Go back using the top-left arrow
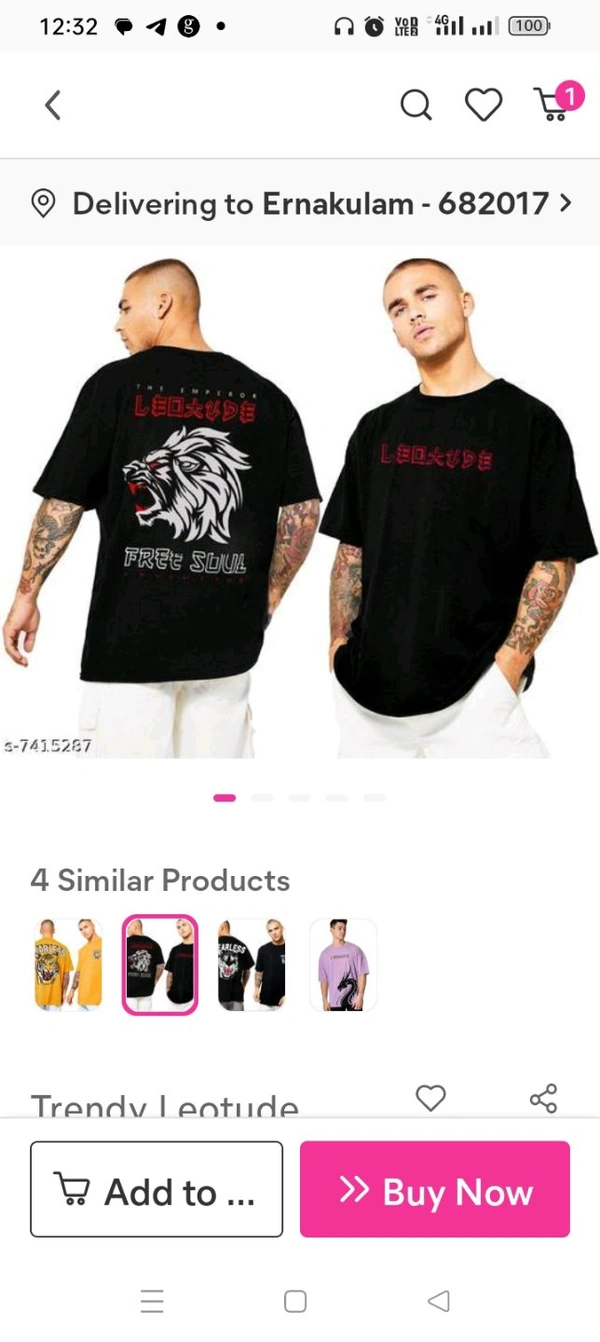600x1342 pixels. click(53, 104)
